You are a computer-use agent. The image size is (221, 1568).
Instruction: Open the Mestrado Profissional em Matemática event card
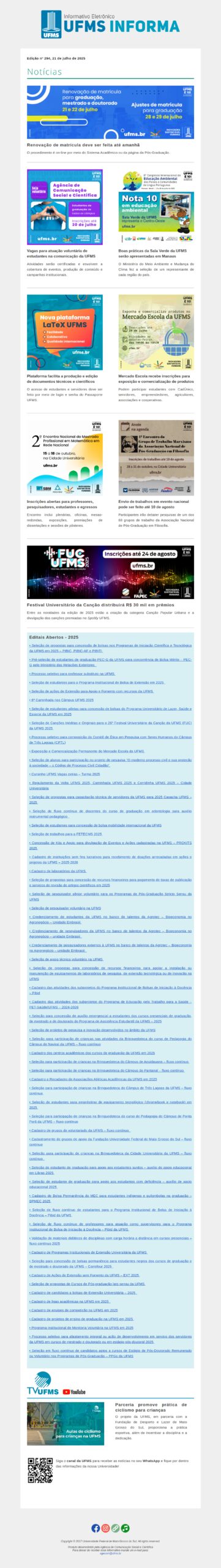65,458
